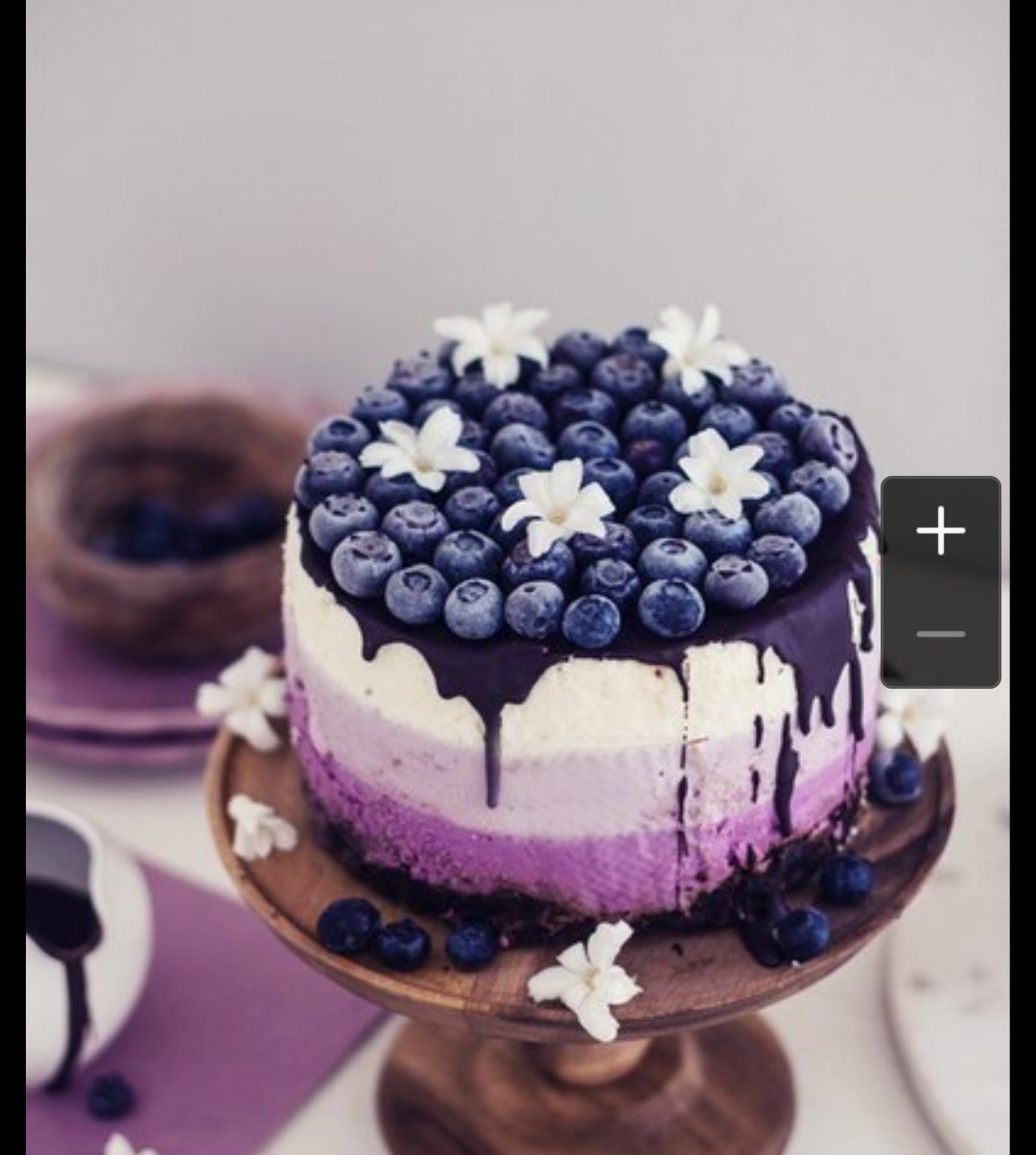Zoom out with the minus button
1036x1155 pixels.
(940, 634)
